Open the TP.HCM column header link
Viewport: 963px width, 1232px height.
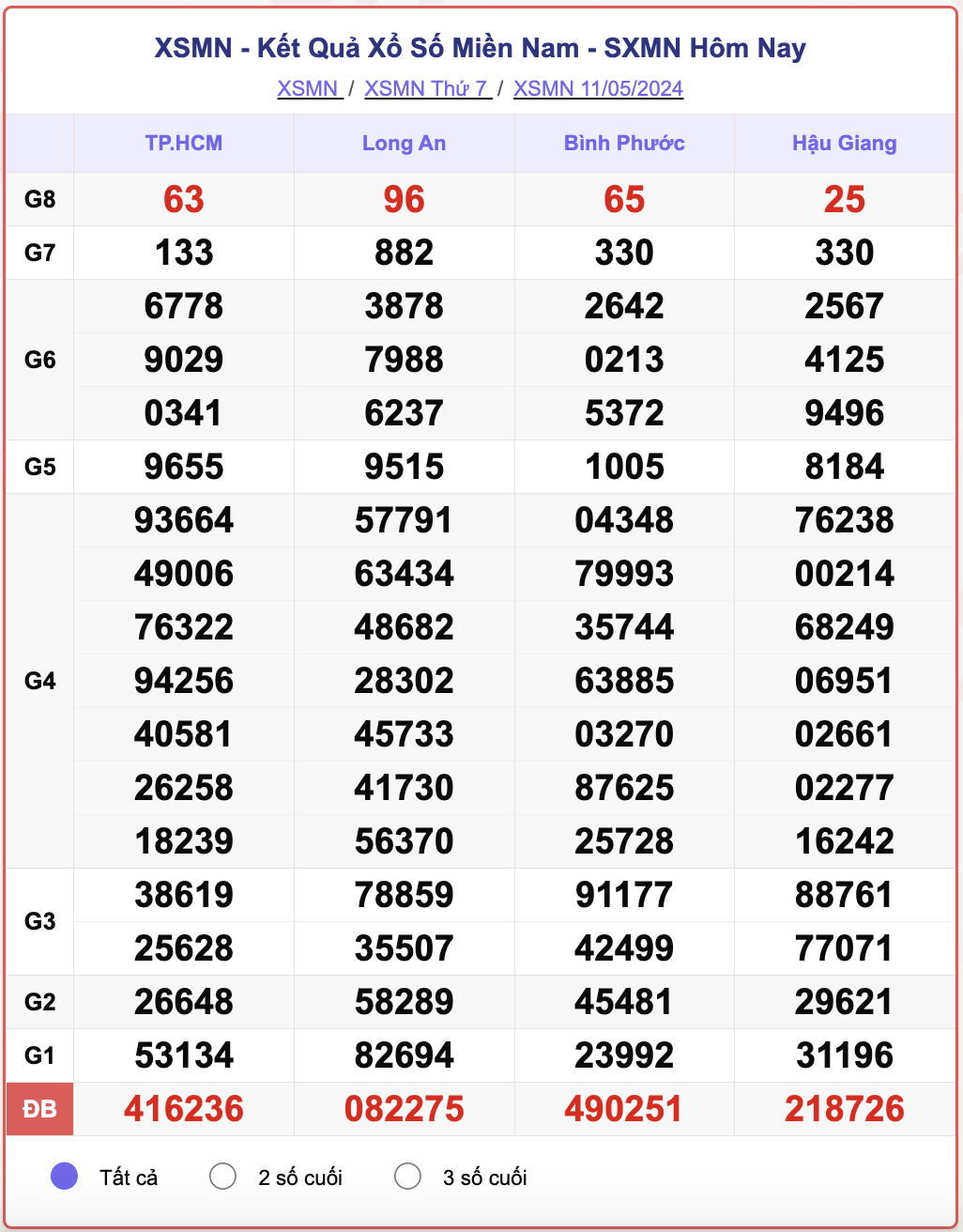(184, 143)
